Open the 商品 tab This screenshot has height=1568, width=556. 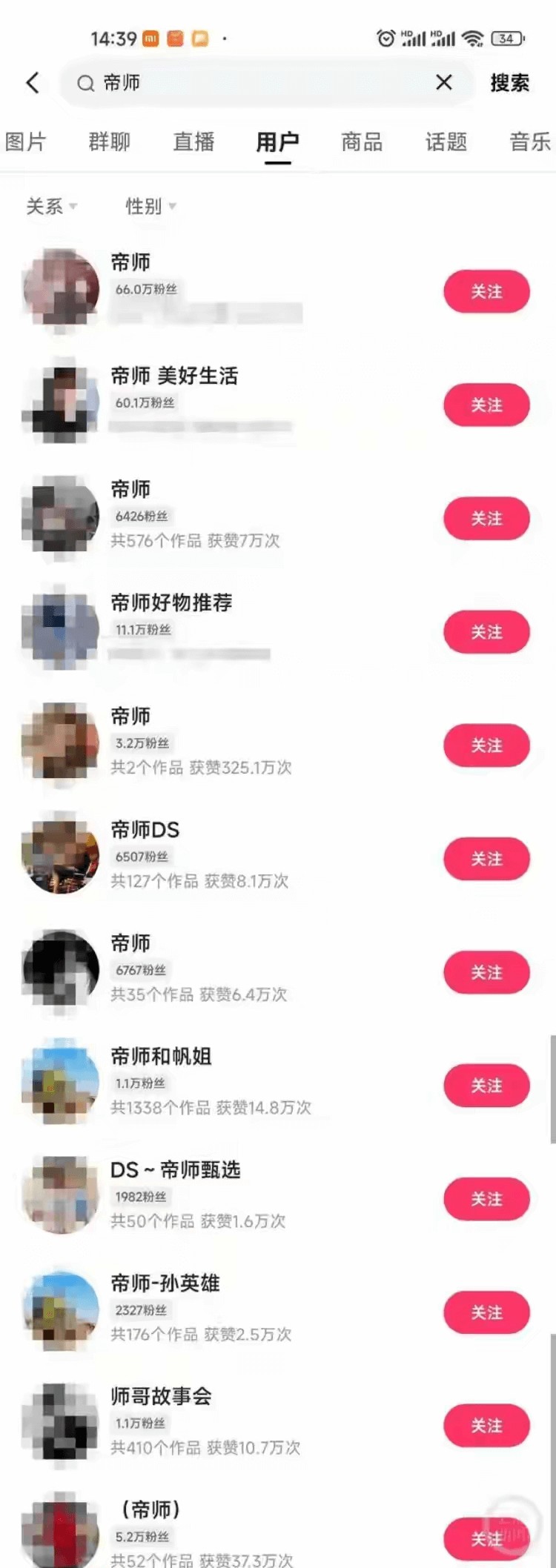[x=361, y=142]
